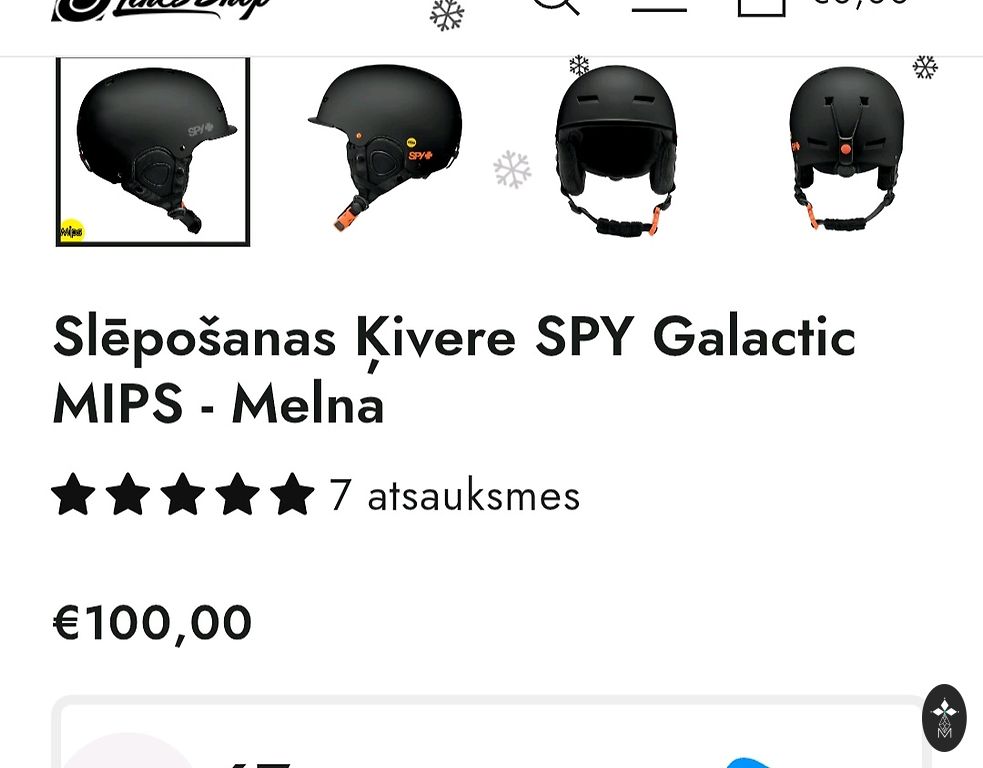Open the hamburger menu
983x768 pixels.
[x=659, y=6]
